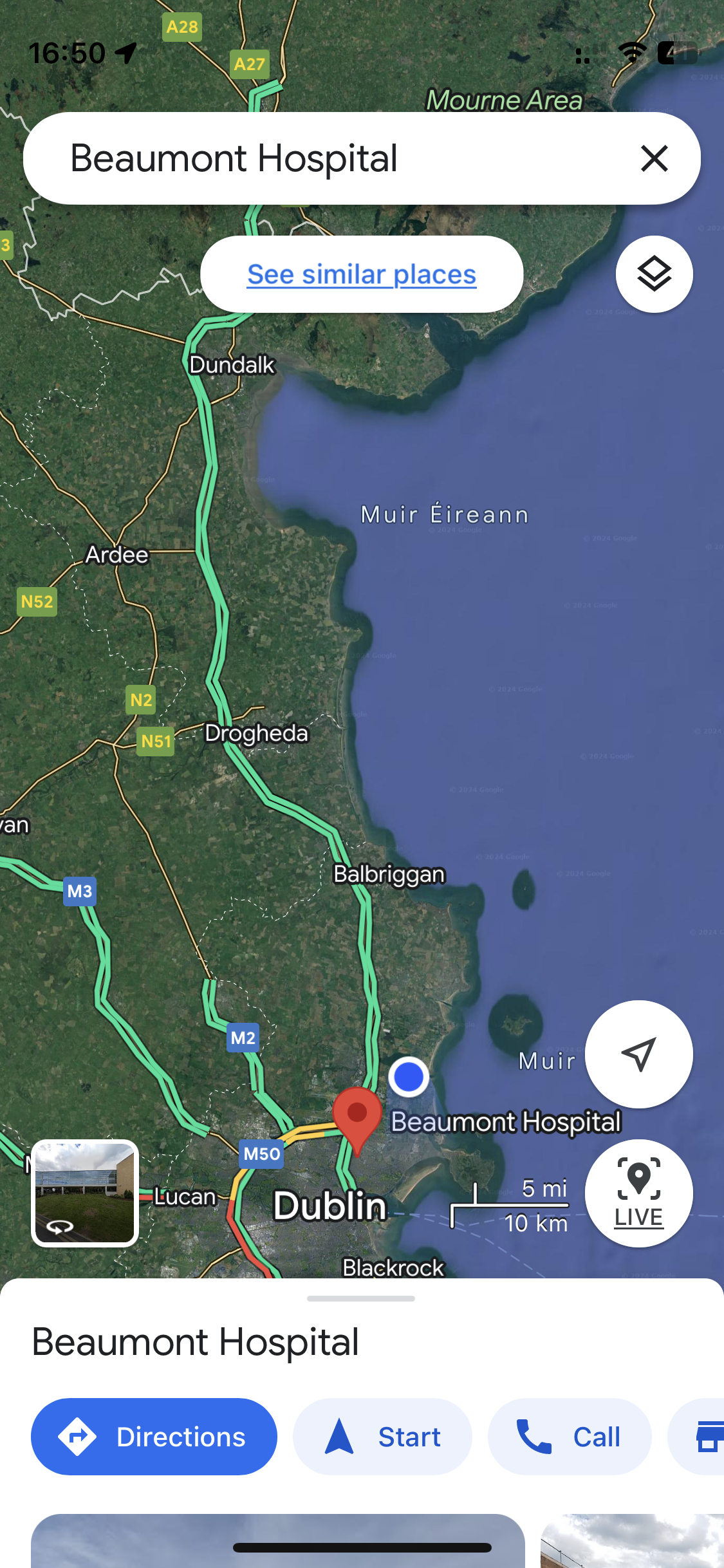Open the map layers selector
The width and height of the screenshot is (724, 1568).
pos(654,274)
